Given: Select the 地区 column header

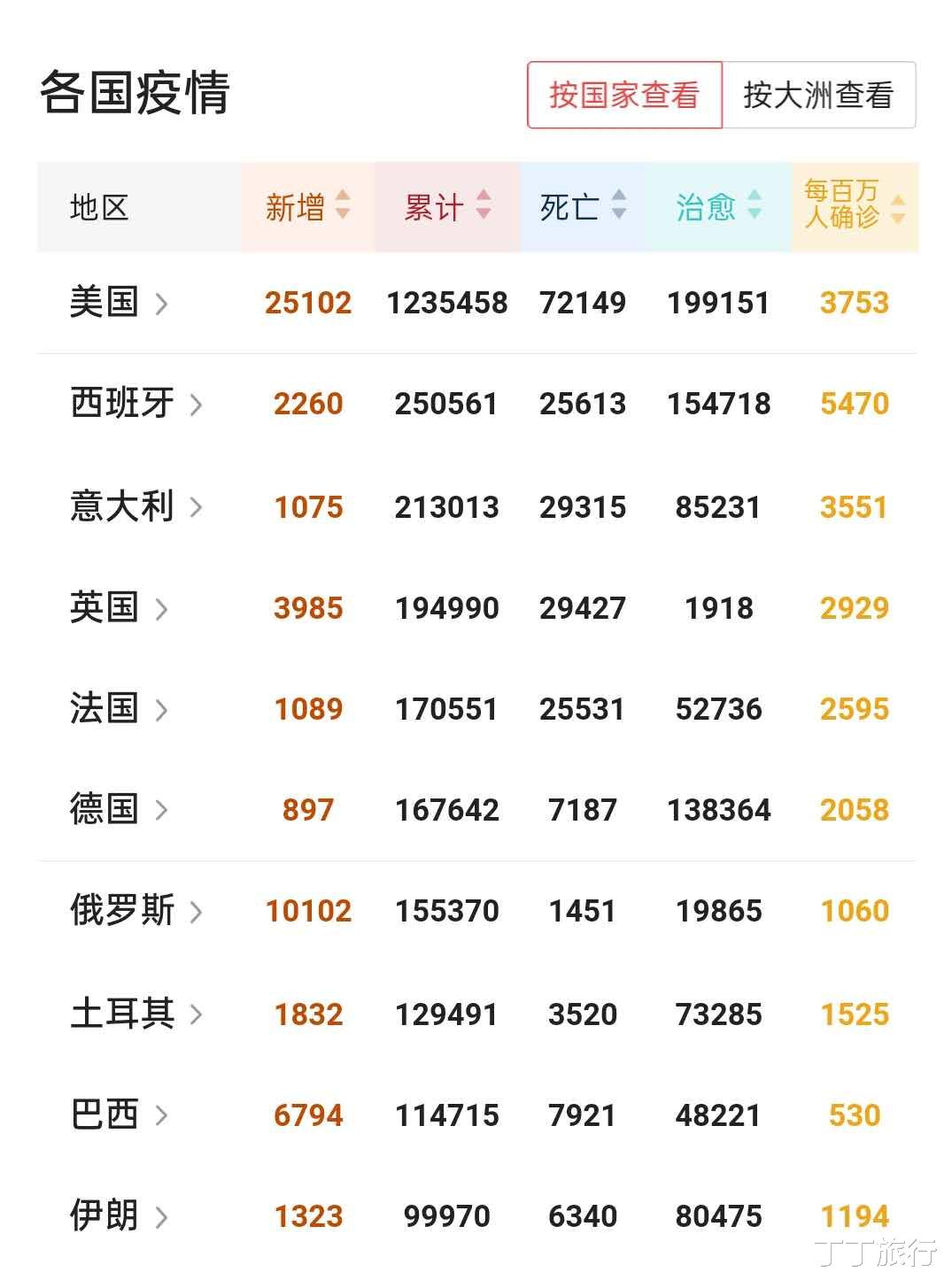Looking at the screenshot, I should coord(100,208).
